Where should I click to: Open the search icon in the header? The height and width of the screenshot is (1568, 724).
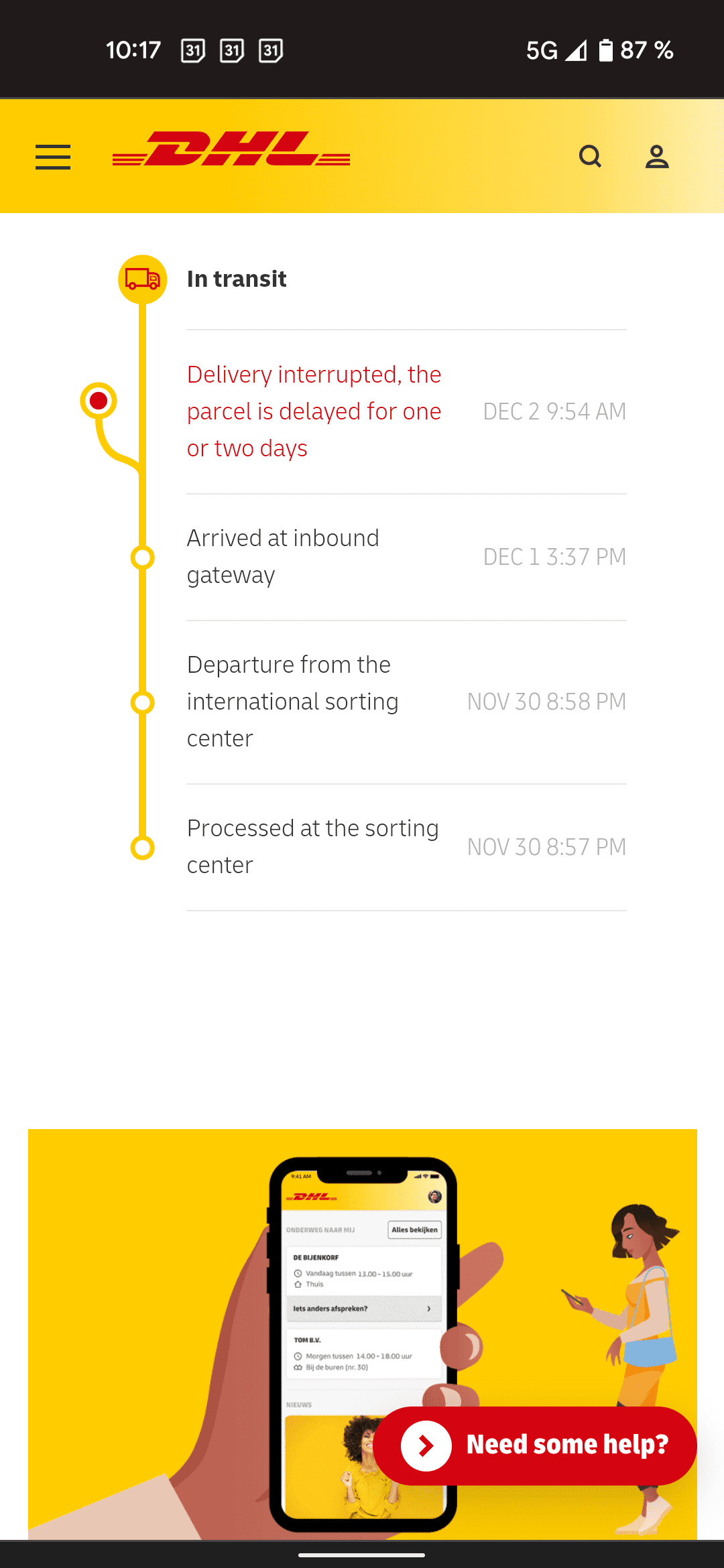(x=590, y=156)
